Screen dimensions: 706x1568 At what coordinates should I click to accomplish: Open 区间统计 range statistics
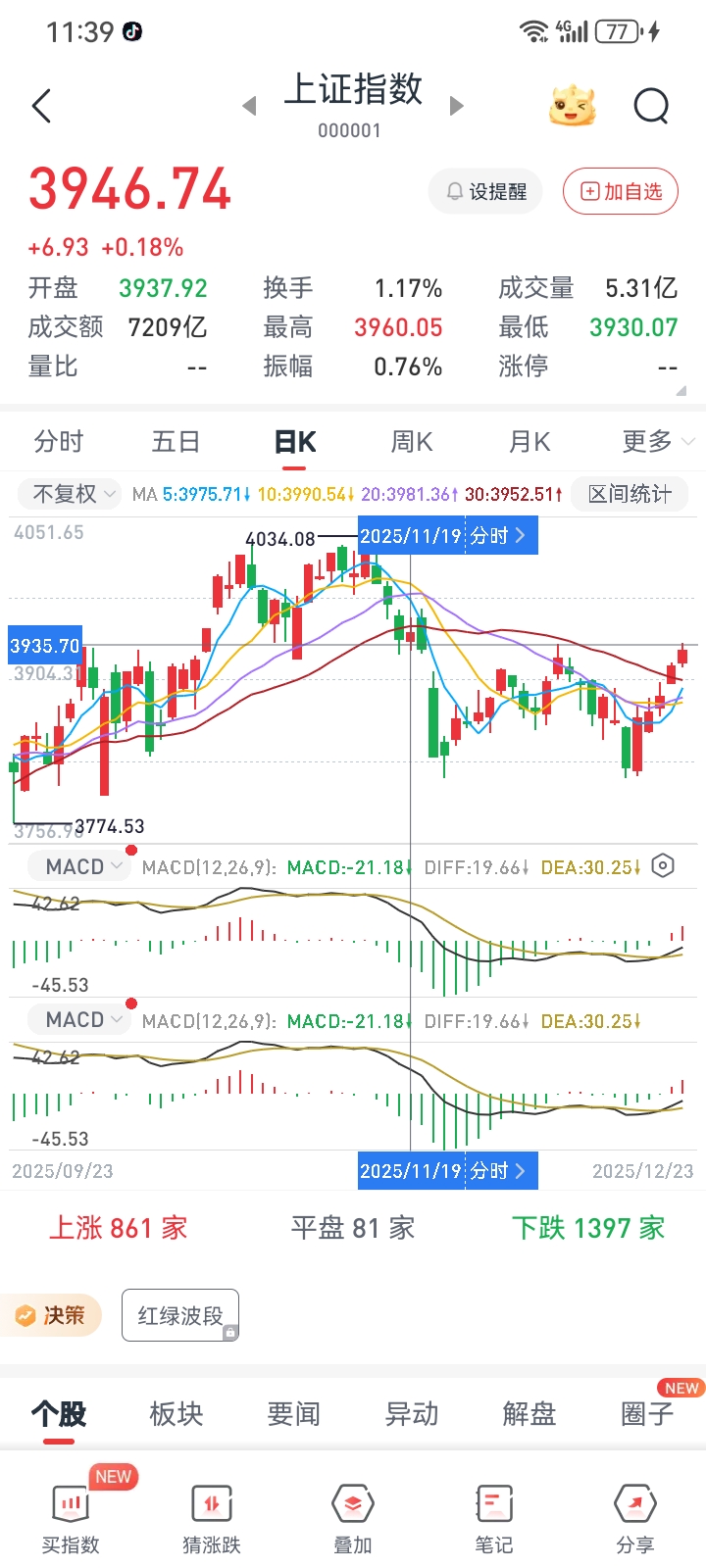(630, 494)
